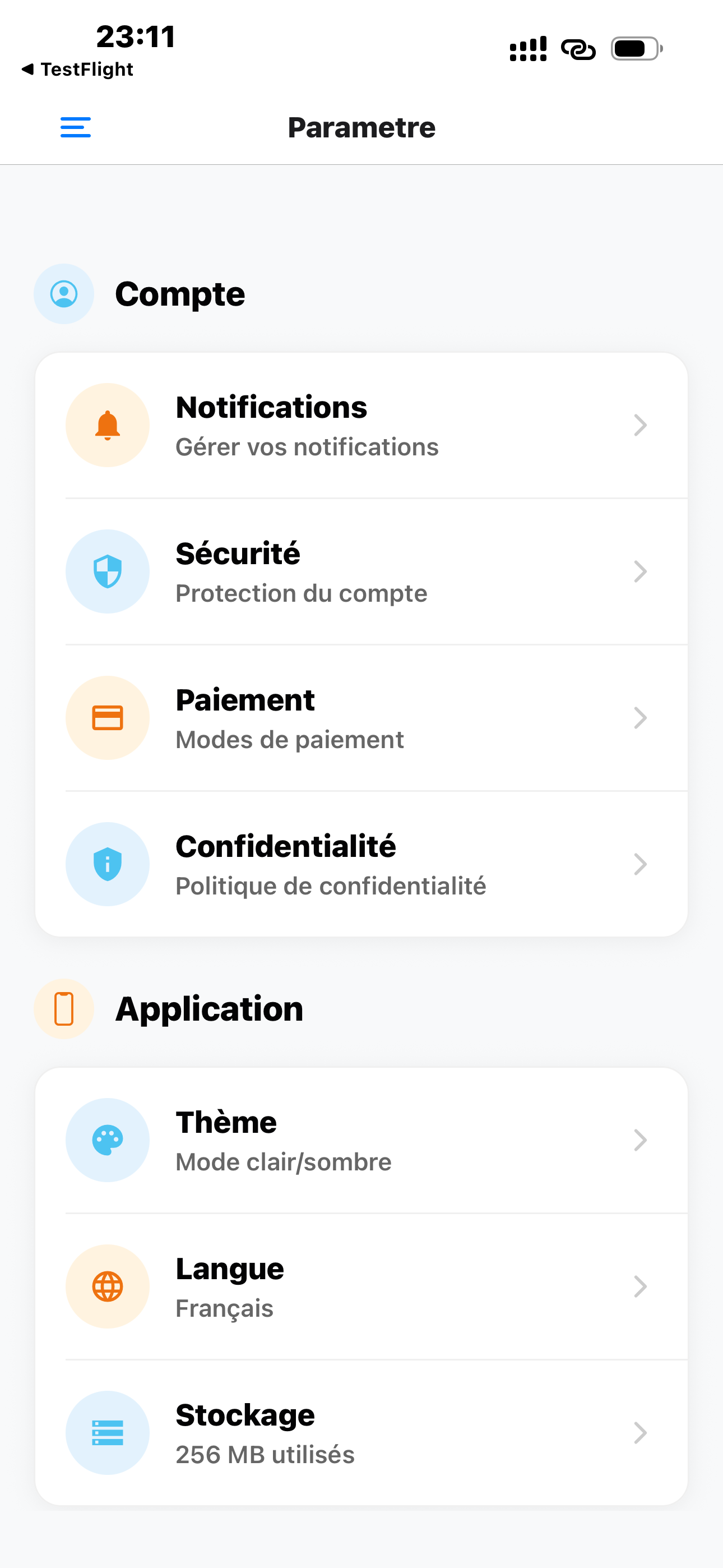Open the hamburger drawer menu
This screenshot has width=723, height=1568.
click(76, 127)
